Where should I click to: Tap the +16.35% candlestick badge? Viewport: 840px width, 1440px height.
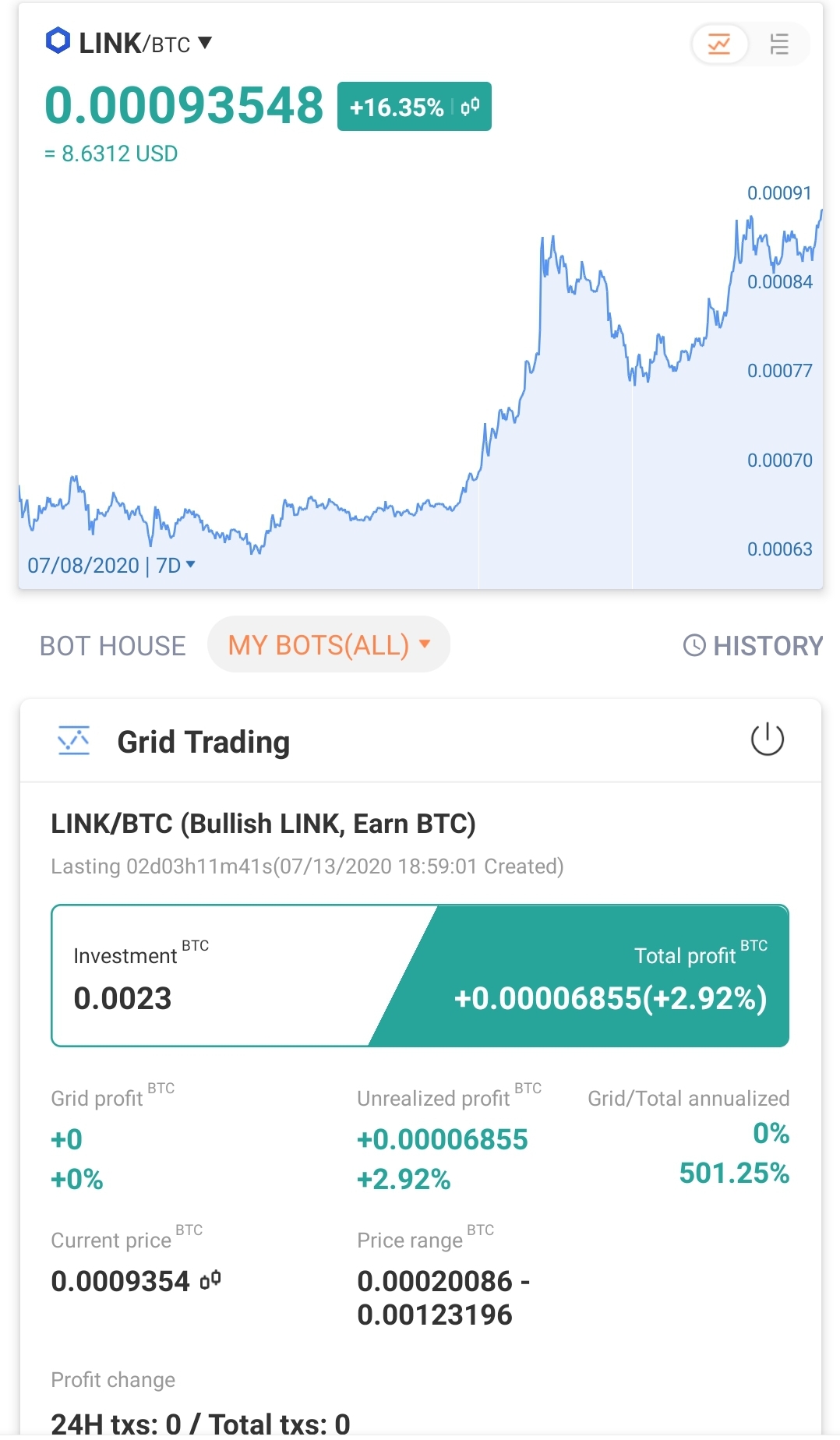[414, 107]
